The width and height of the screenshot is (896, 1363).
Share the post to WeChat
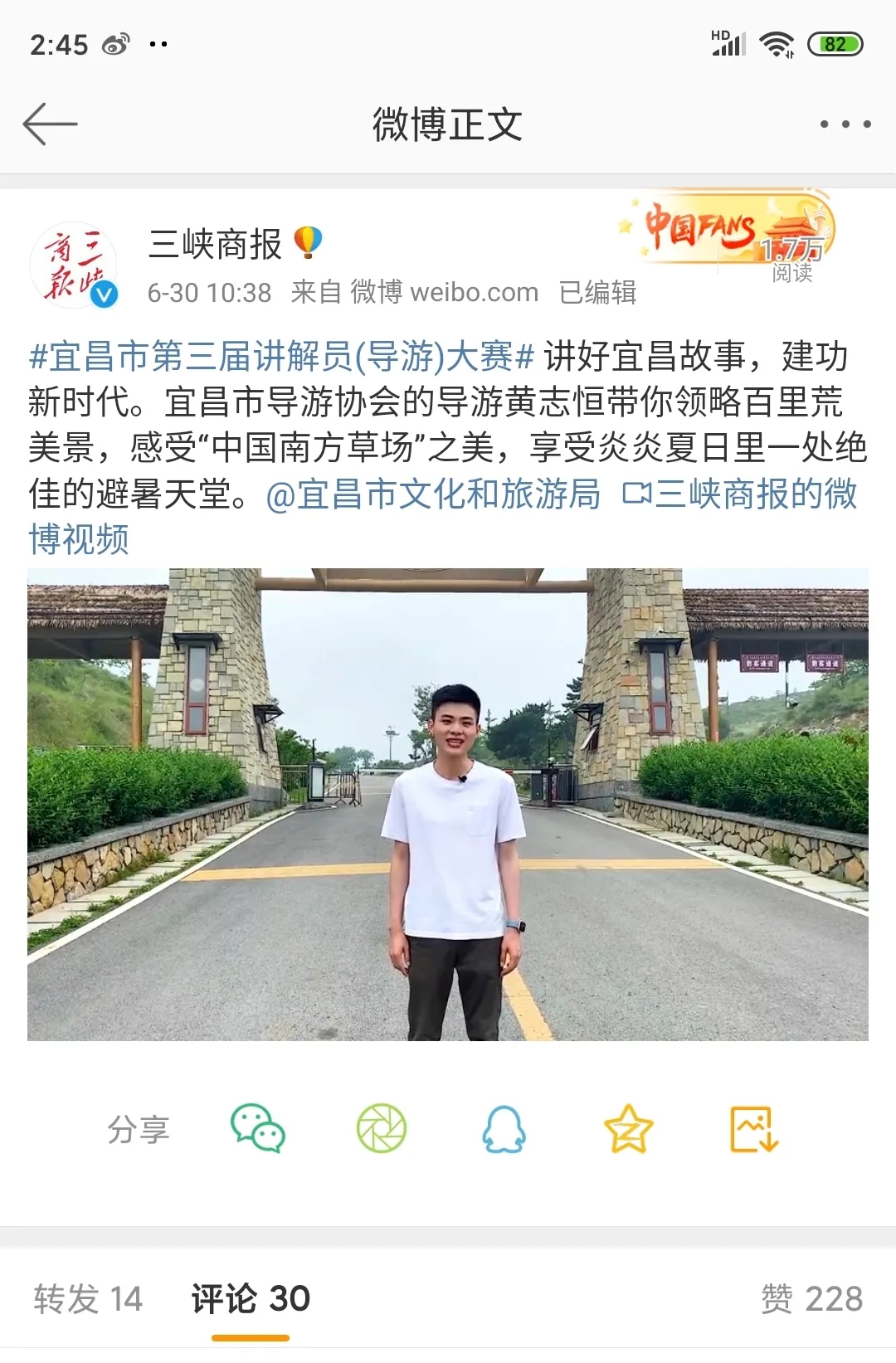pos(257,1129)
